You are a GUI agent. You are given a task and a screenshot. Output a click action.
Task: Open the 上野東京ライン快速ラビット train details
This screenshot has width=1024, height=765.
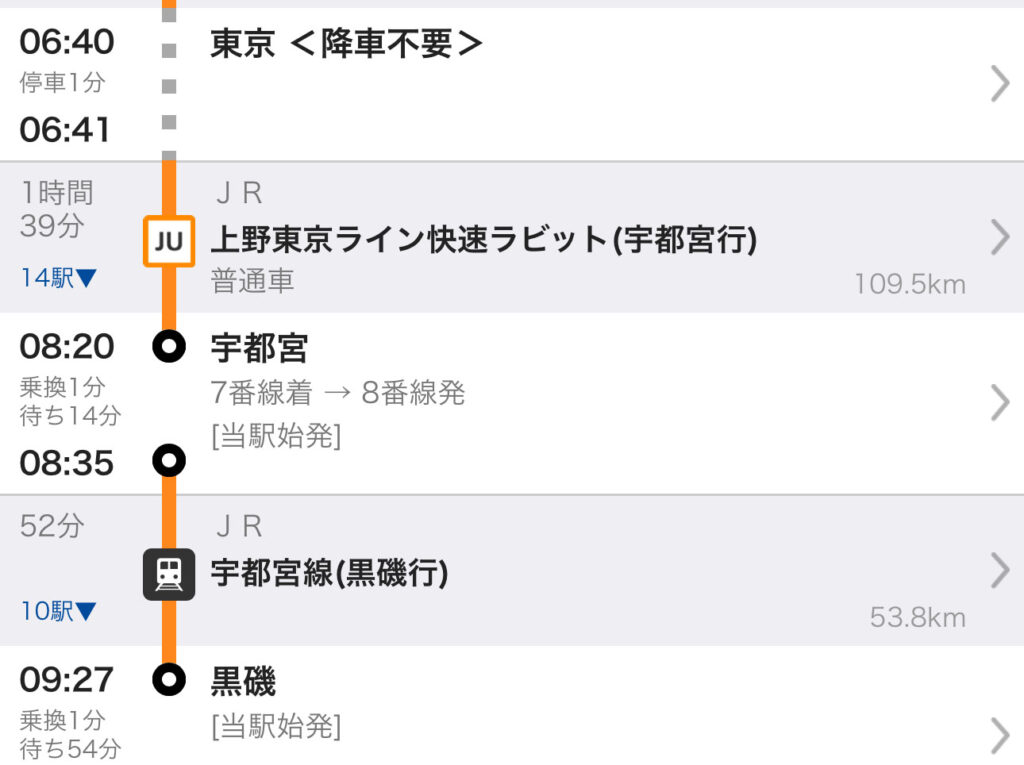click(999, 238)
